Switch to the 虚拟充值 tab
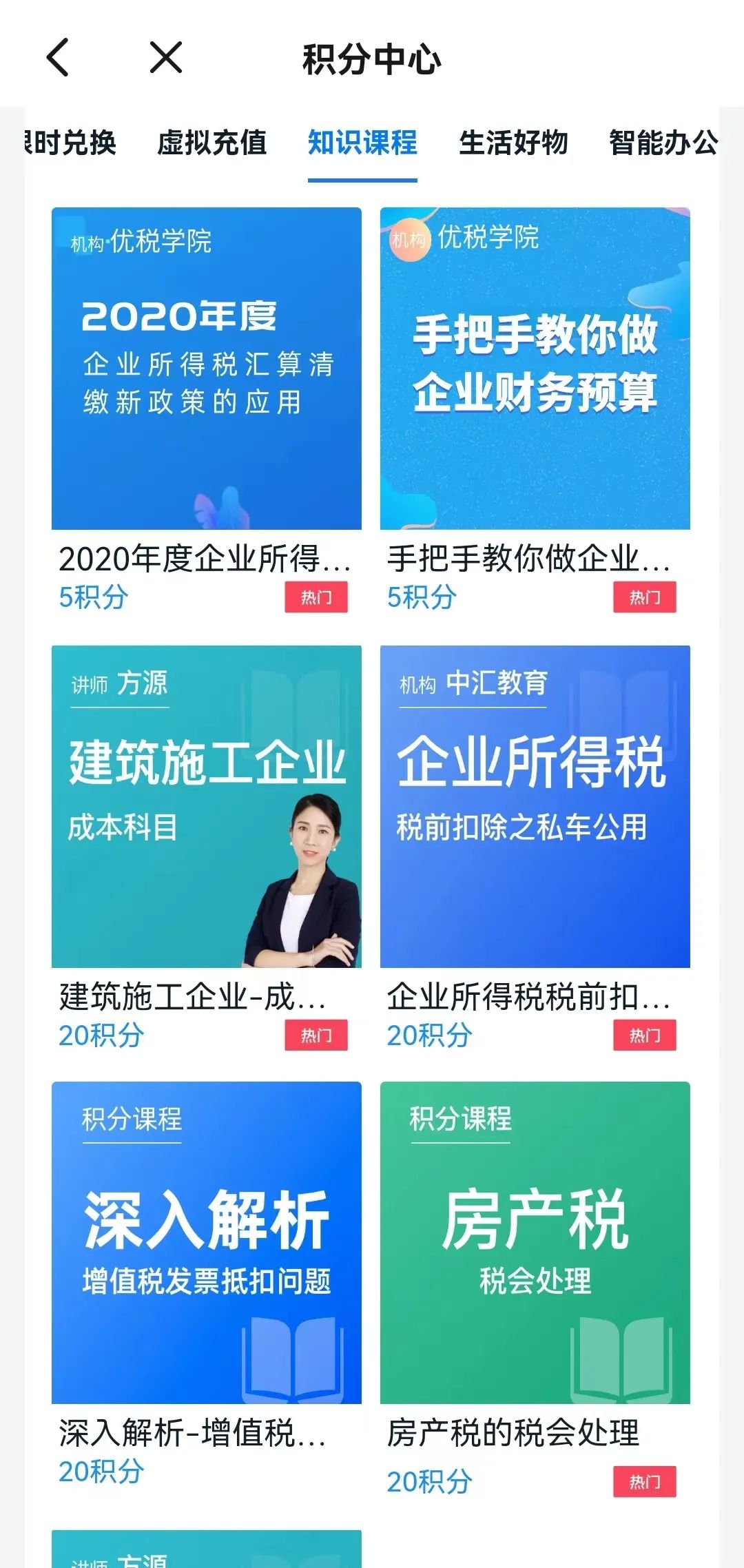The width and height of the screenshot is (744, 1568). point(211,143)
